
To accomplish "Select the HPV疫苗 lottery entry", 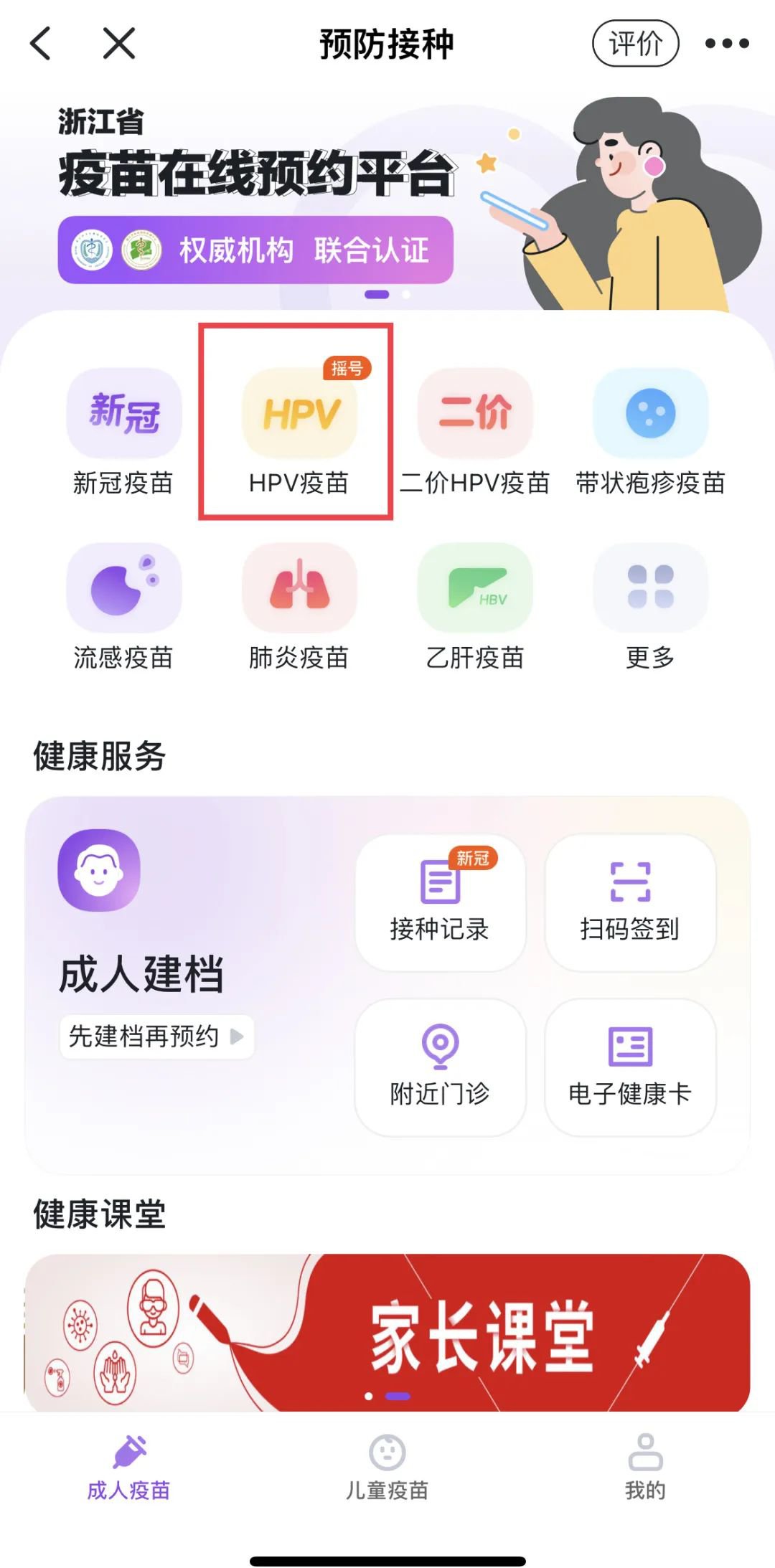I will pos(299,432).
